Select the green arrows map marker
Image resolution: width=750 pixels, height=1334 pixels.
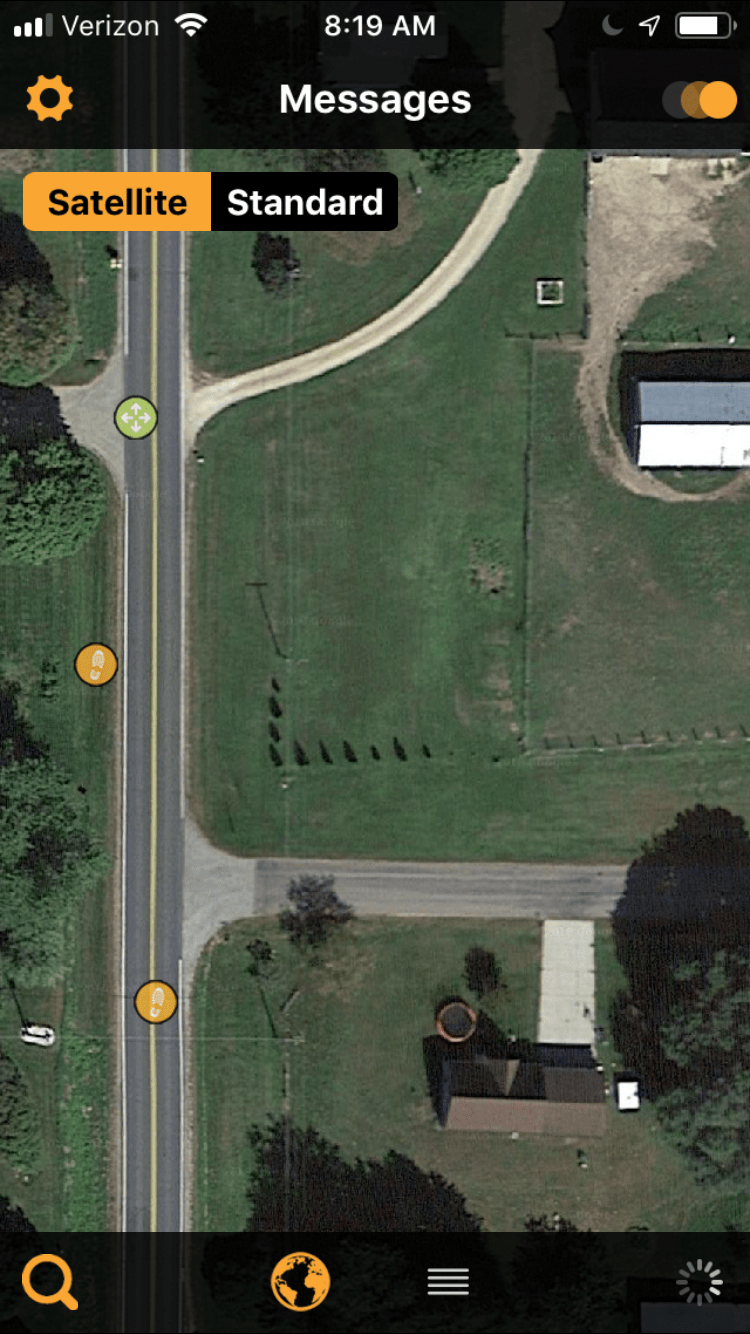[x=135, y=417]
